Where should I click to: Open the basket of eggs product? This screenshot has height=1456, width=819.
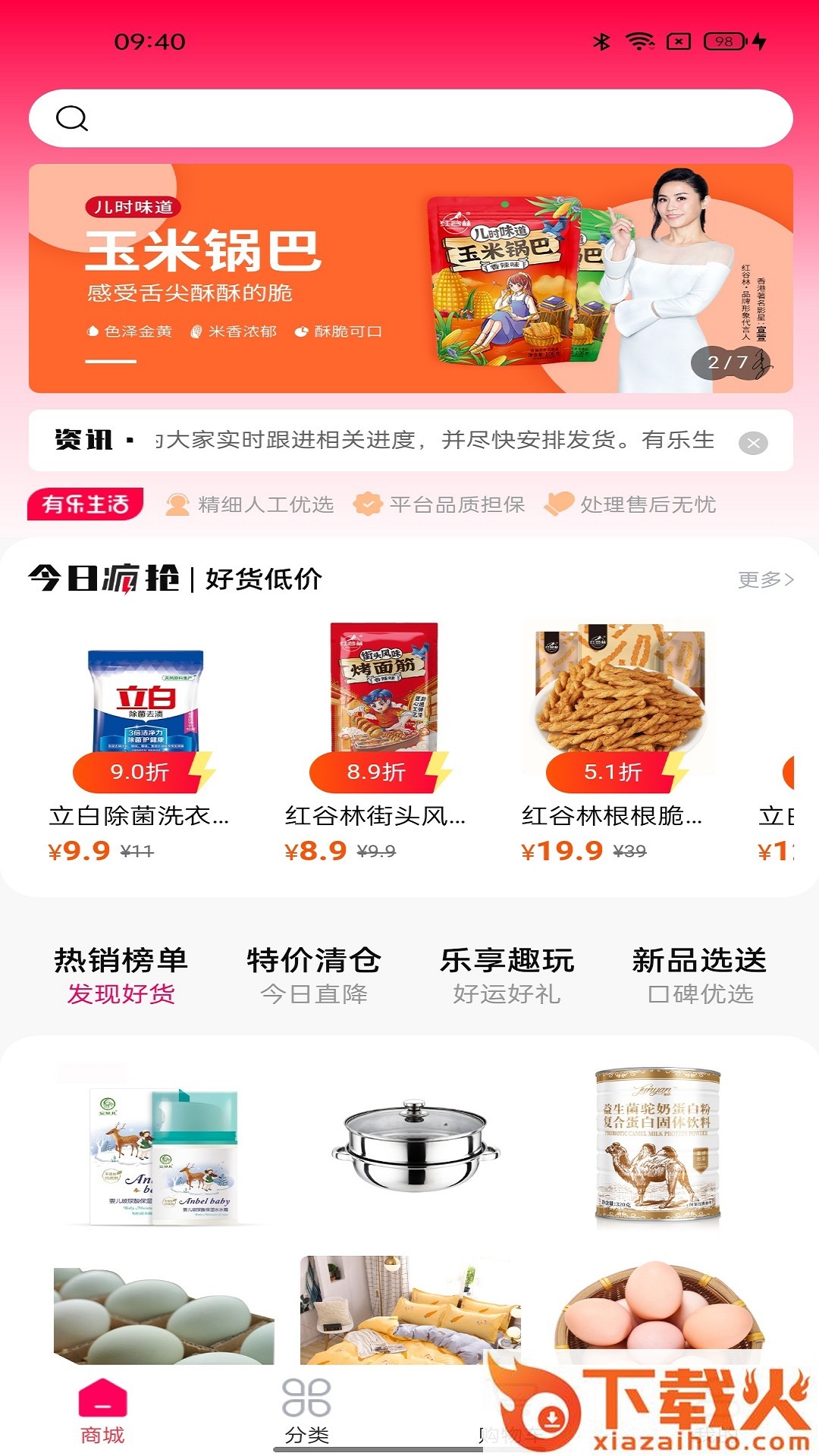pos(658,1306)
